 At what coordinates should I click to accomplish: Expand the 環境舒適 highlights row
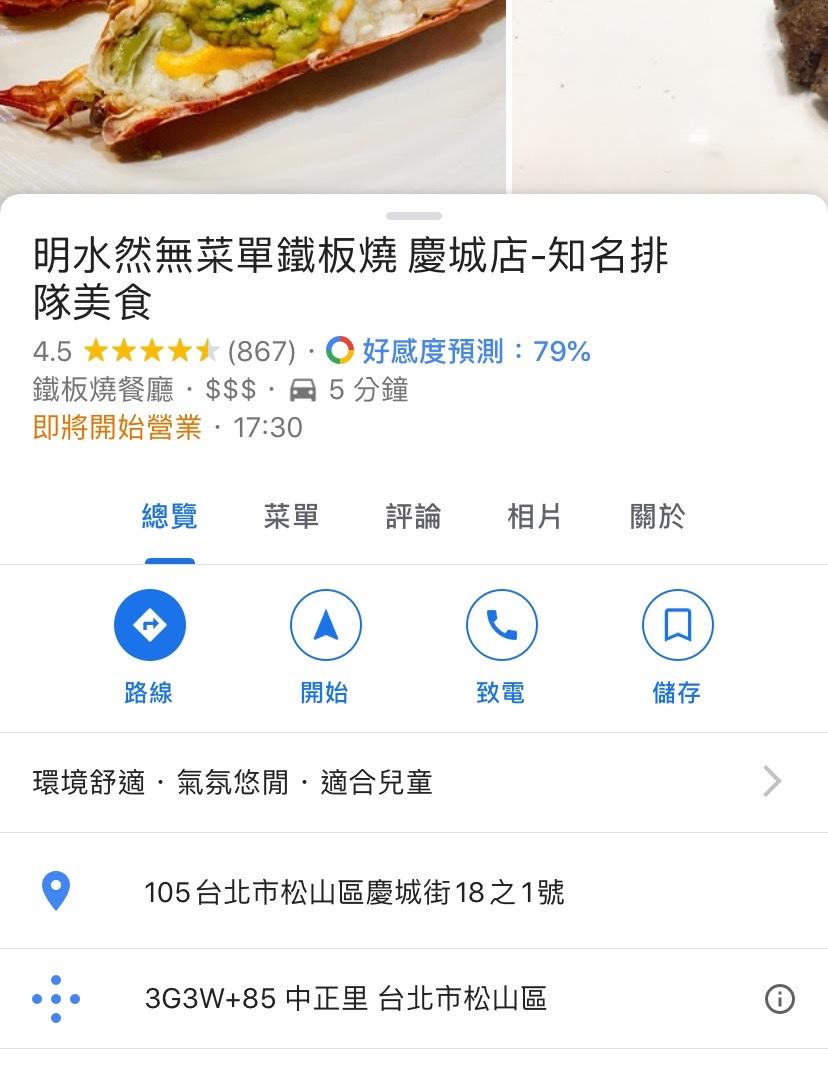(410, 781)
